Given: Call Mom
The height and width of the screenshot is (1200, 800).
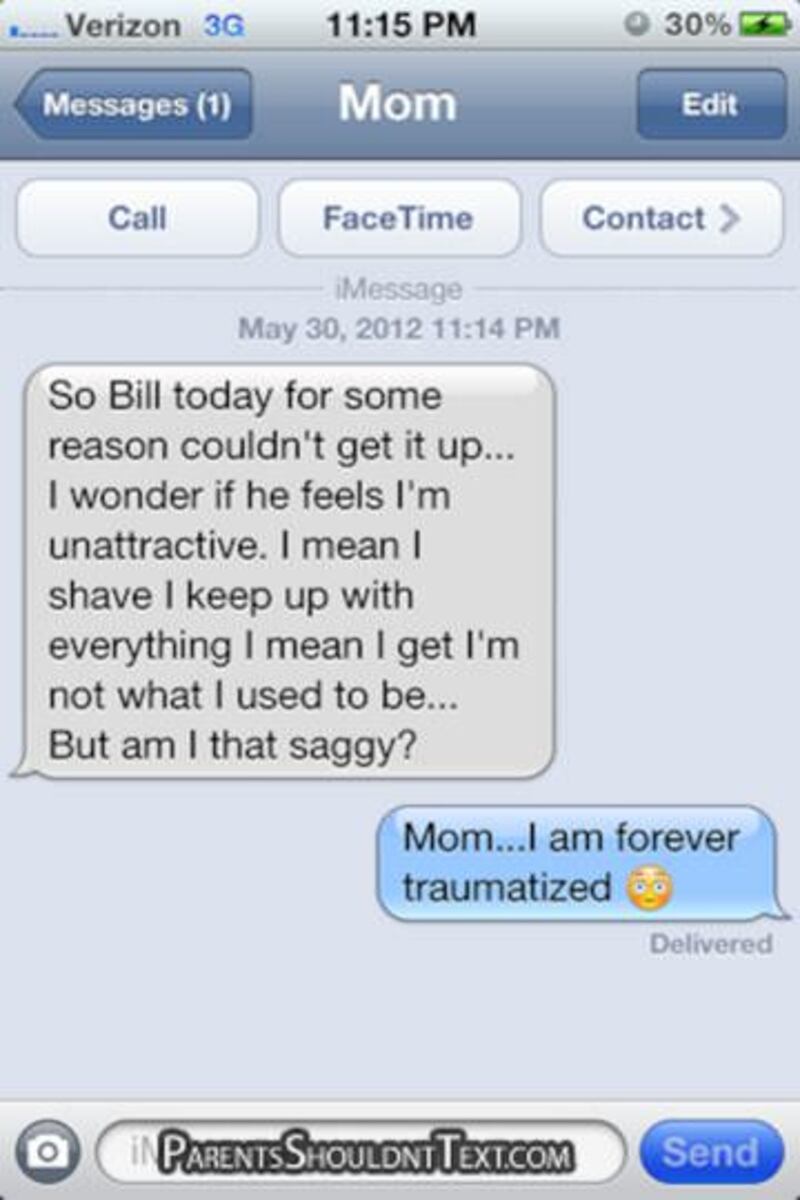Looking at the screenshot, I should click(x=137, y=218).
